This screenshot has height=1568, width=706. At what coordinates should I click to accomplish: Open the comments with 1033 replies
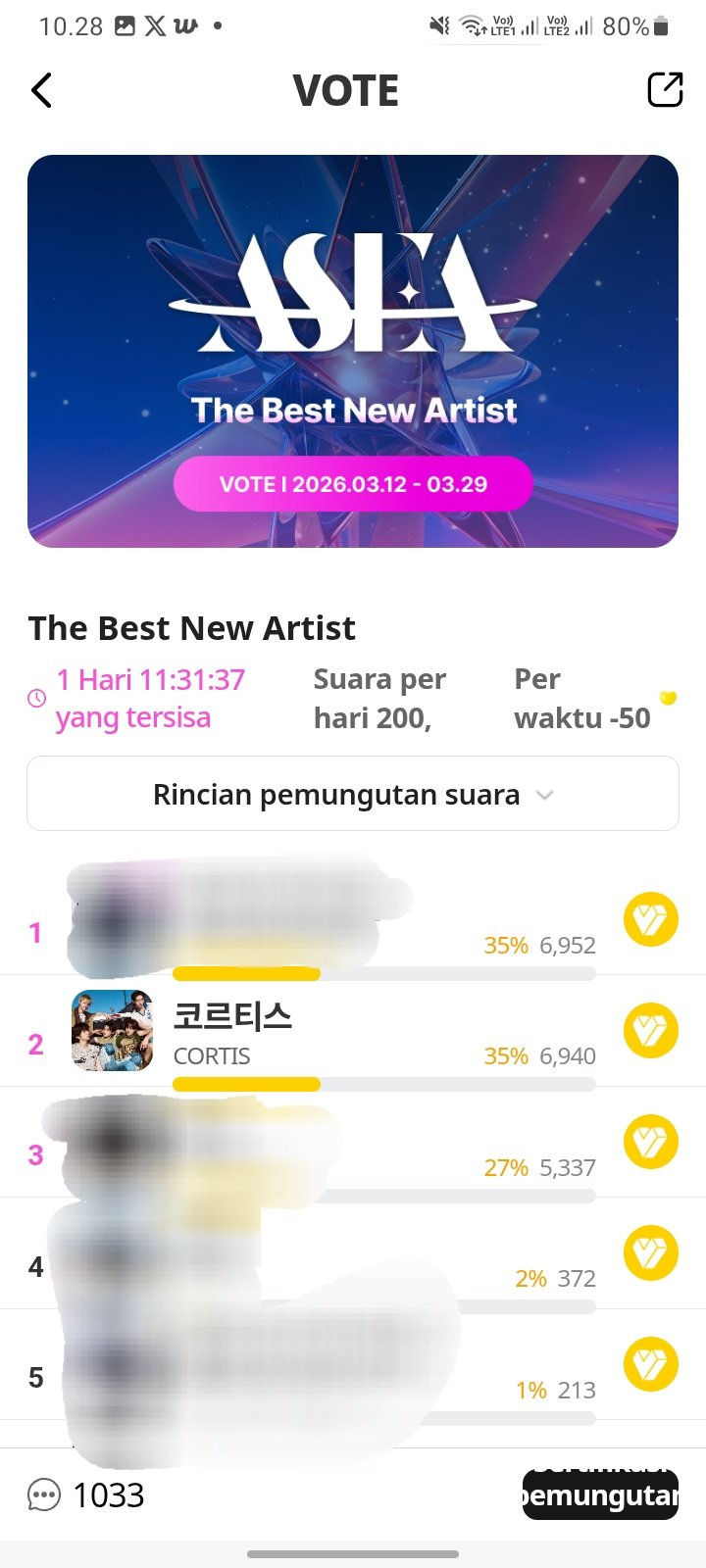[x=86, y=1495]
